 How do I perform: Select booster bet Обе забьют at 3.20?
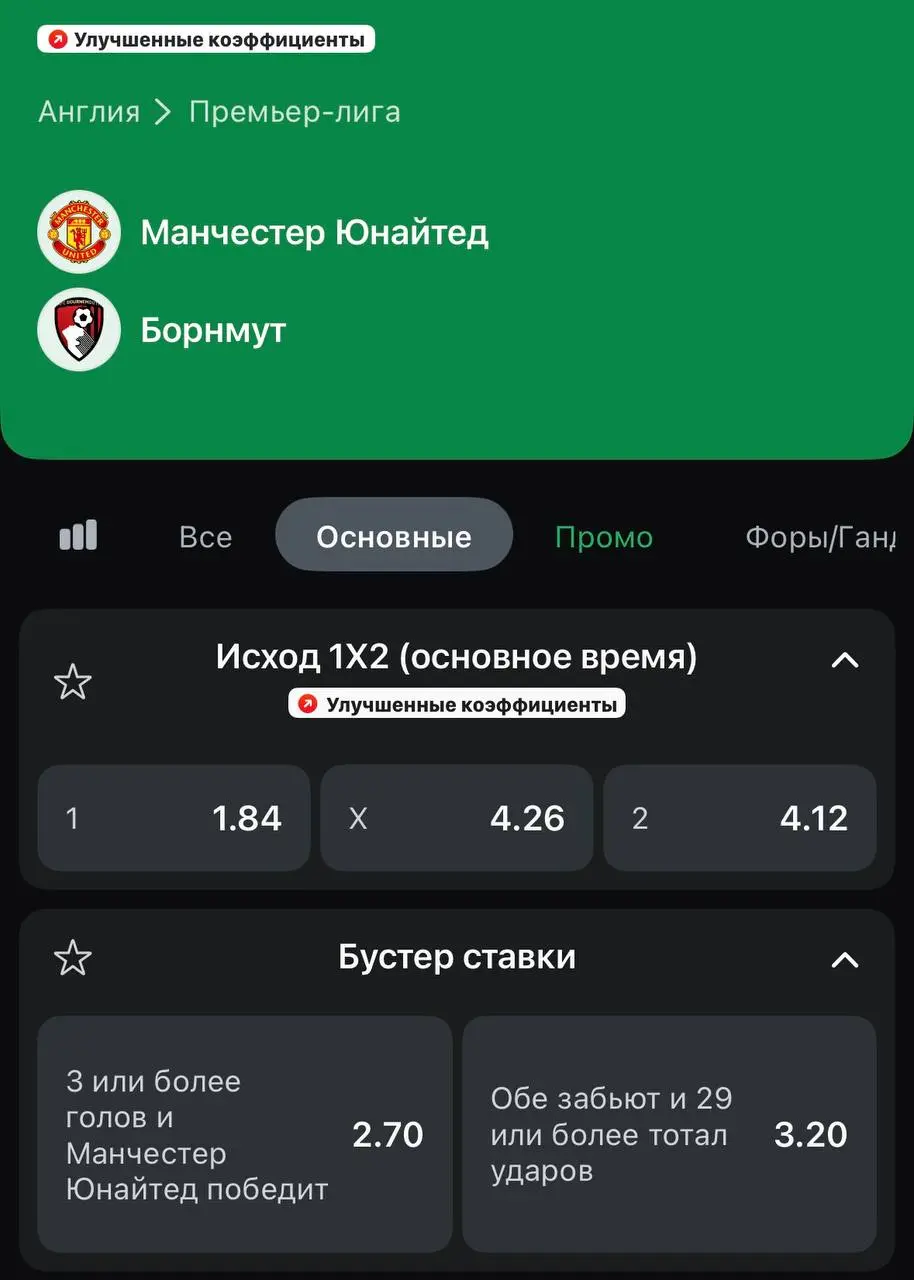point(668,1134)
